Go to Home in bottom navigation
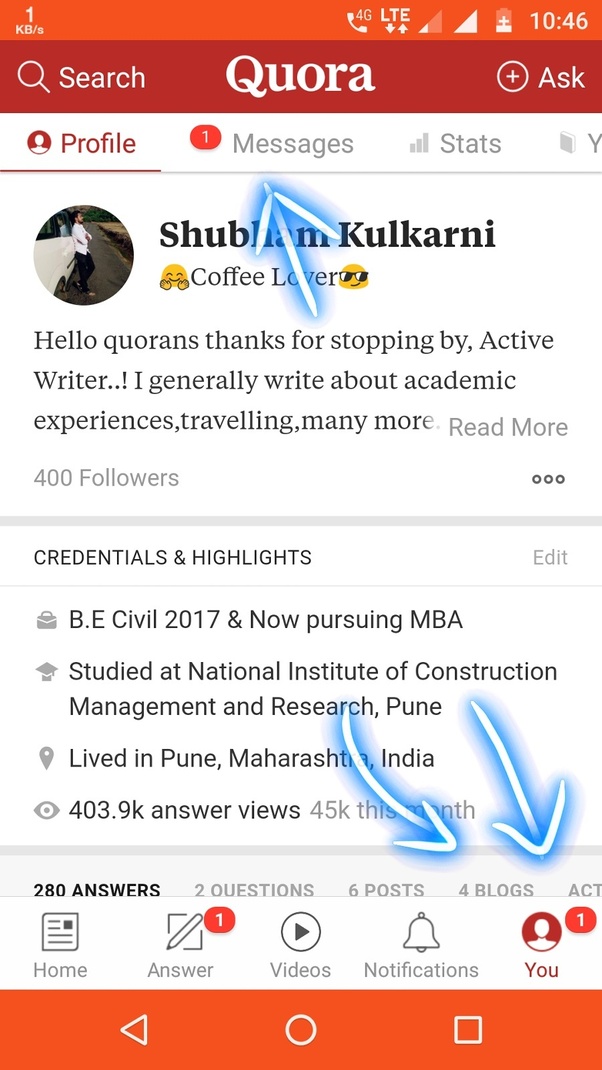The image size is (602, 1070). (x=59, y=945)
